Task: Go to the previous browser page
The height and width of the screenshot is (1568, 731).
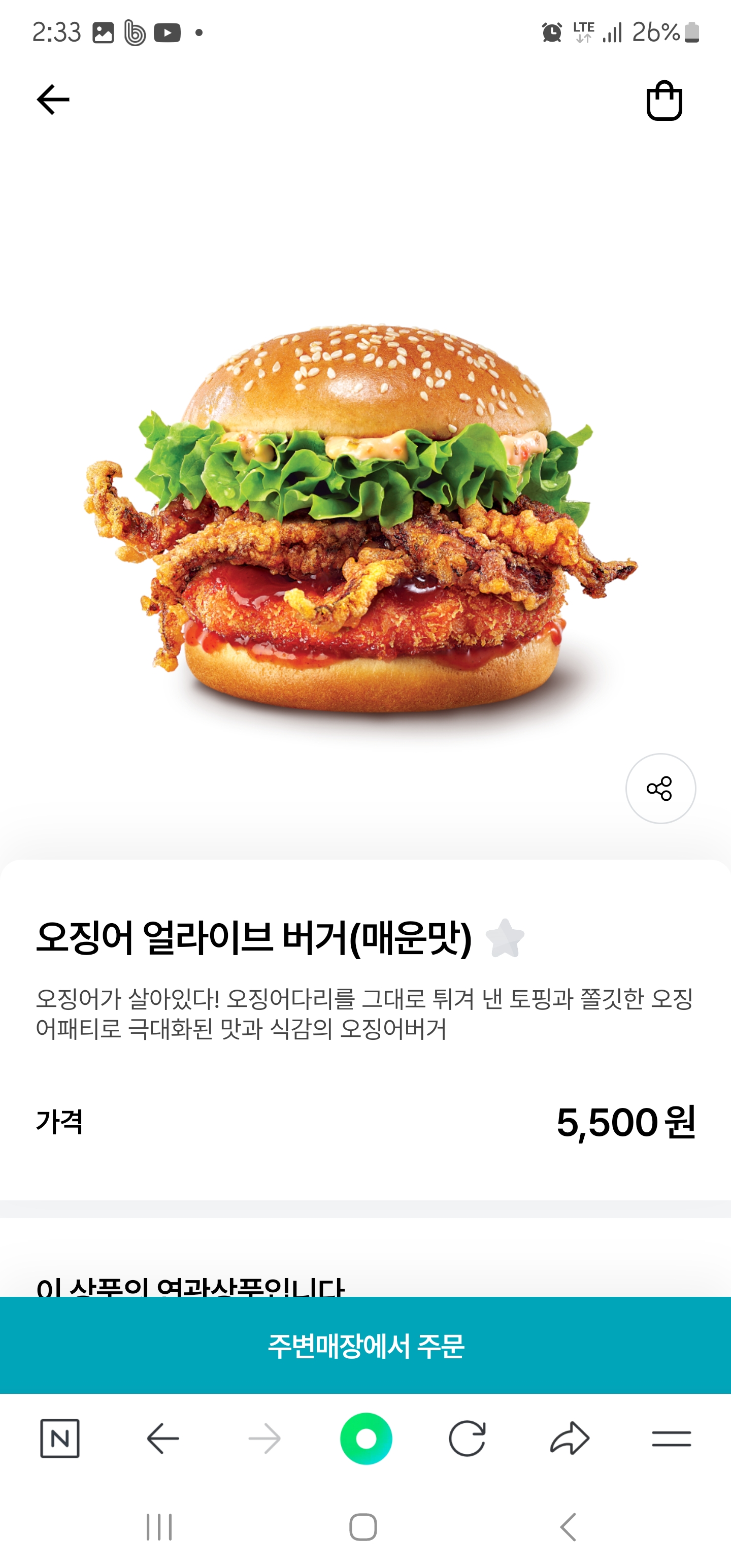Action: pos(163,1439)
